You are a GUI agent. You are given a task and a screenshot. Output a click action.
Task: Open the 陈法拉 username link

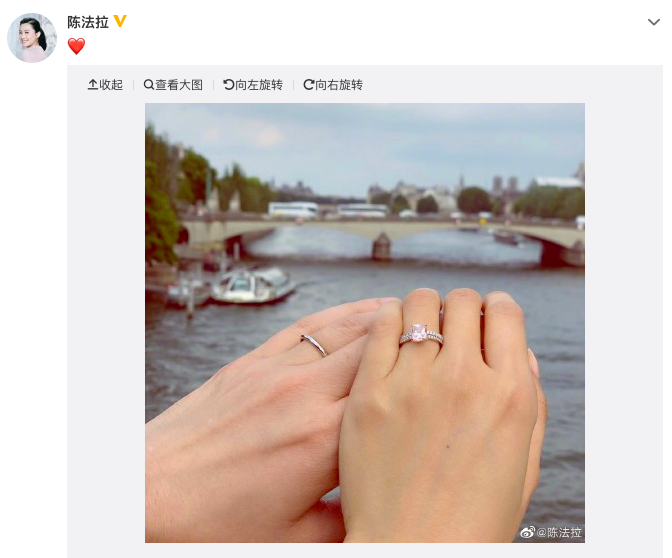(x=87, y=22)
